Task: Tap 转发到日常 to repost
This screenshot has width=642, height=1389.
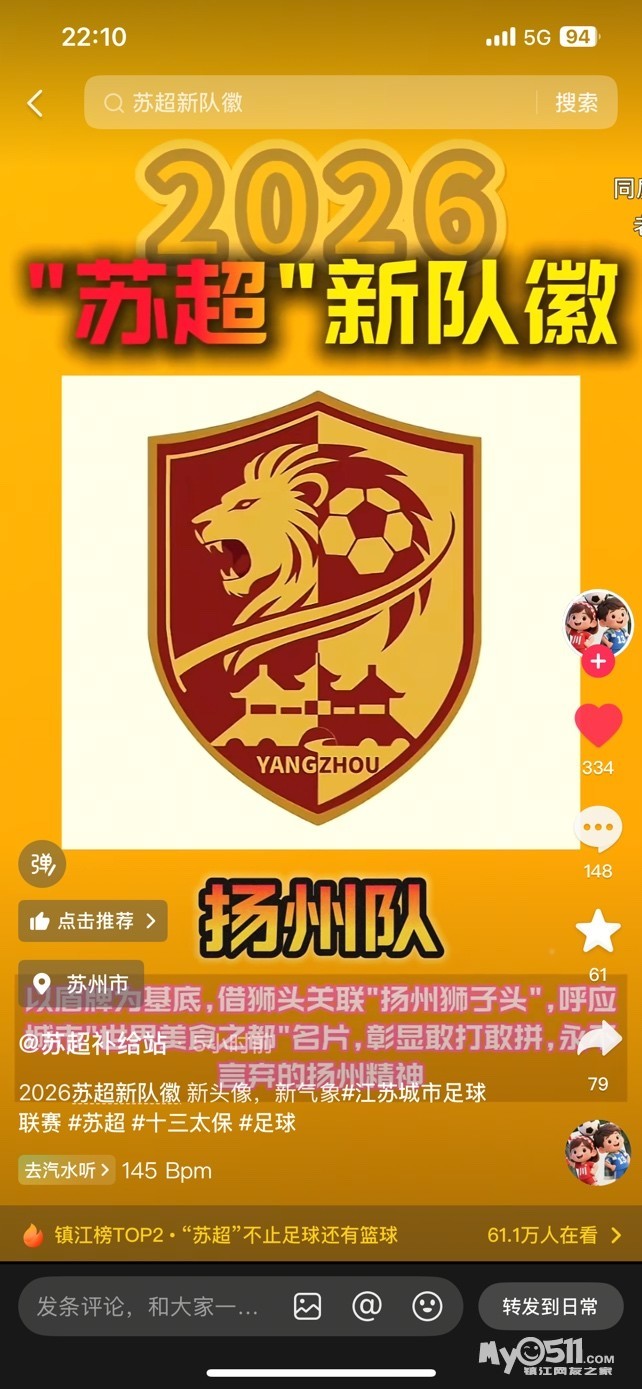Action: point(550,1306)
